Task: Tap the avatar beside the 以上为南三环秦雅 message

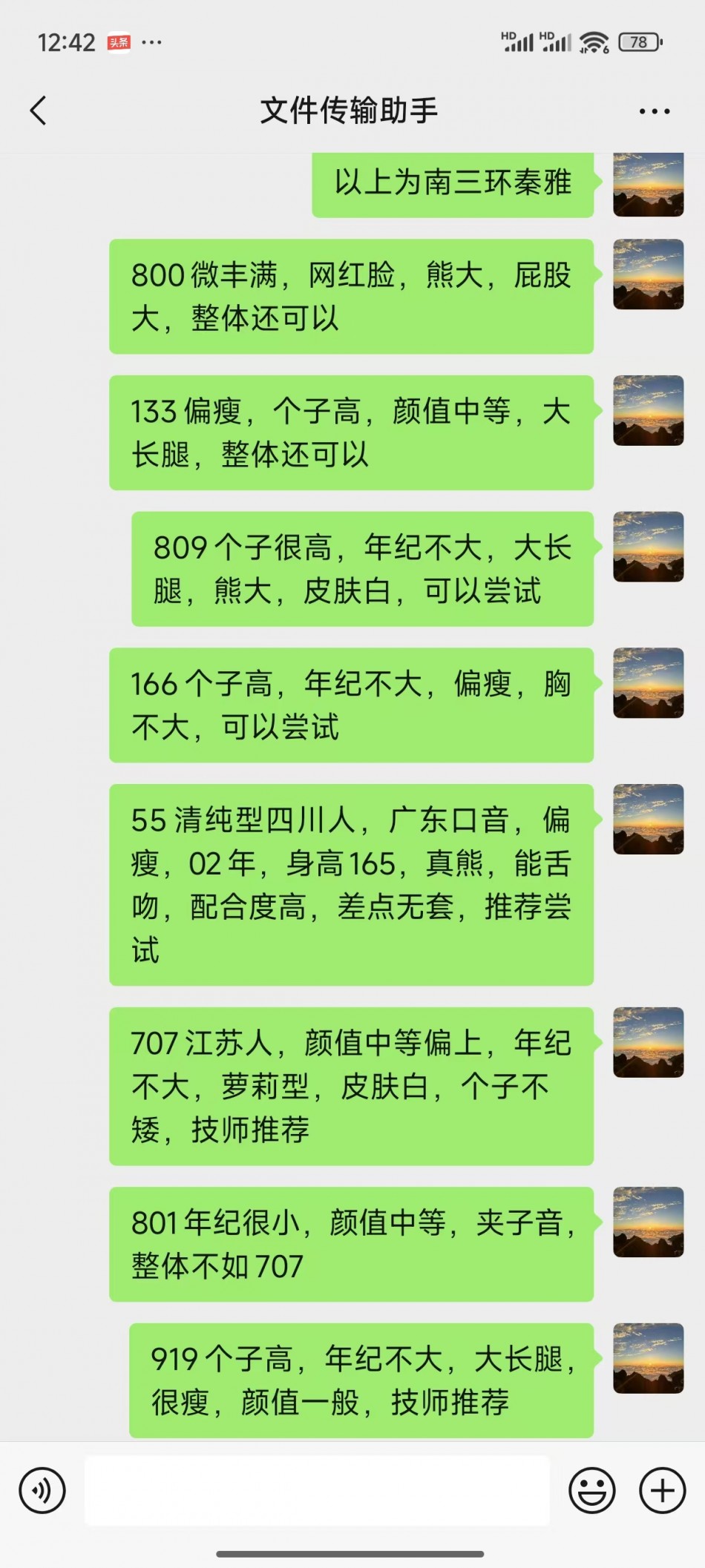Action: 648,185
